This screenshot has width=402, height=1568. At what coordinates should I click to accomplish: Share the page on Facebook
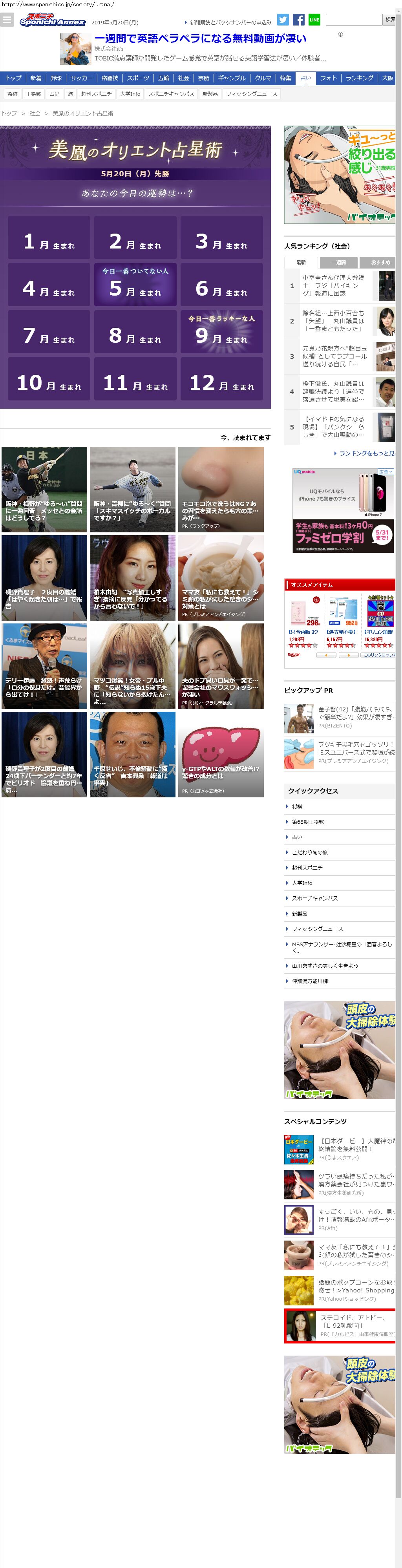[298, 20]
